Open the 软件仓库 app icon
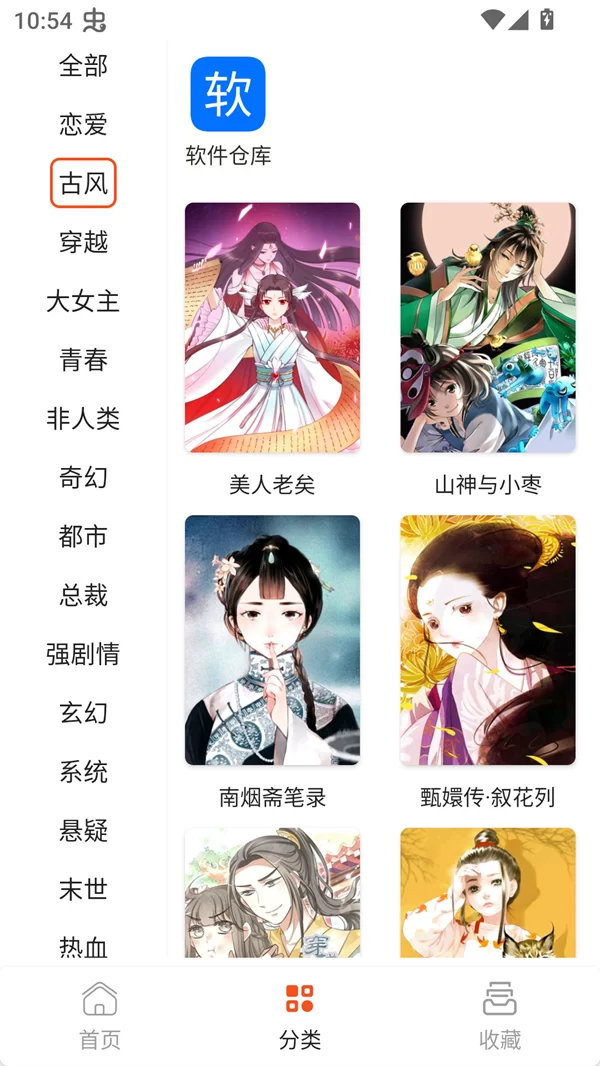 tap(227, 95)
